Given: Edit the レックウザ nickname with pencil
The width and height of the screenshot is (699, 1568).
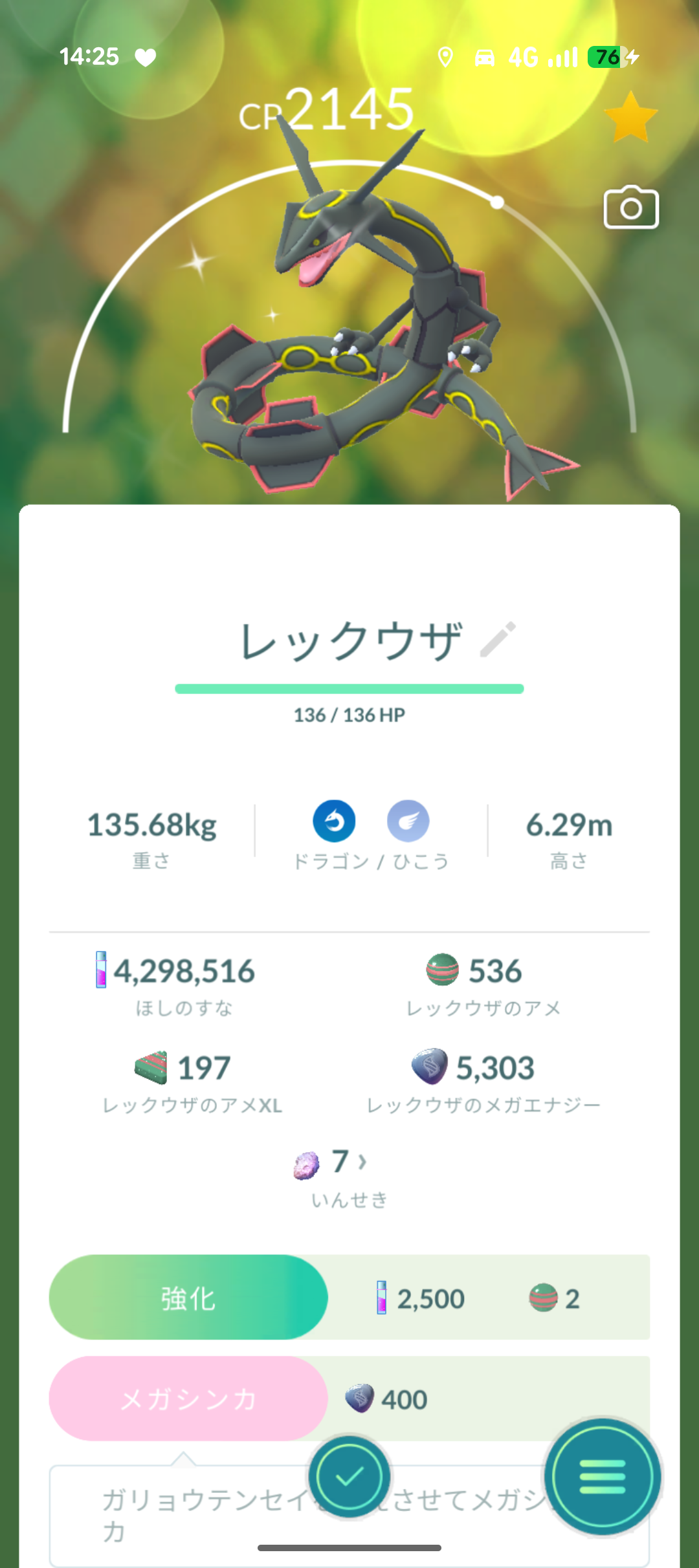Looking at the screenshot, I should pos(498,640).
